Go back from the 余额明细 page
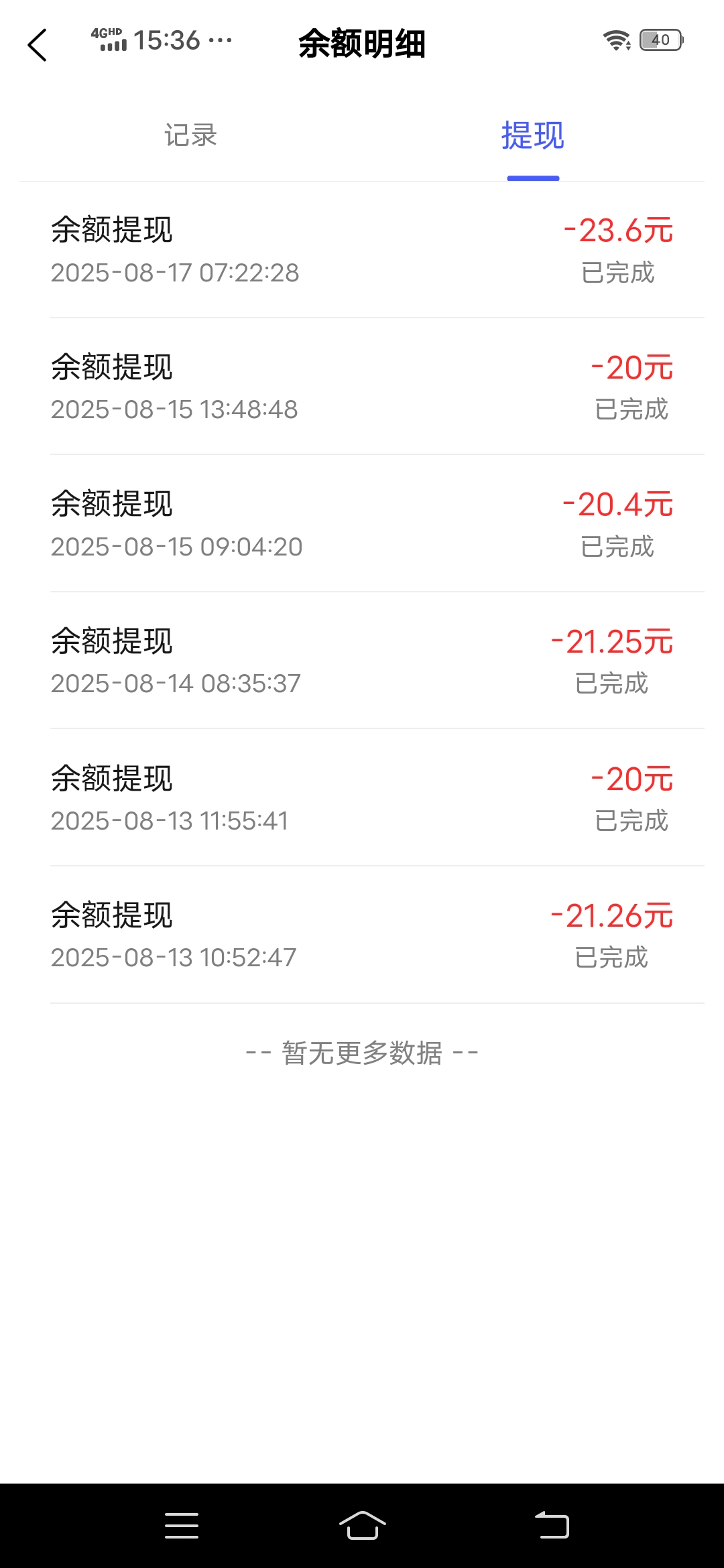 pyautogui.click(x=38, y=45)
